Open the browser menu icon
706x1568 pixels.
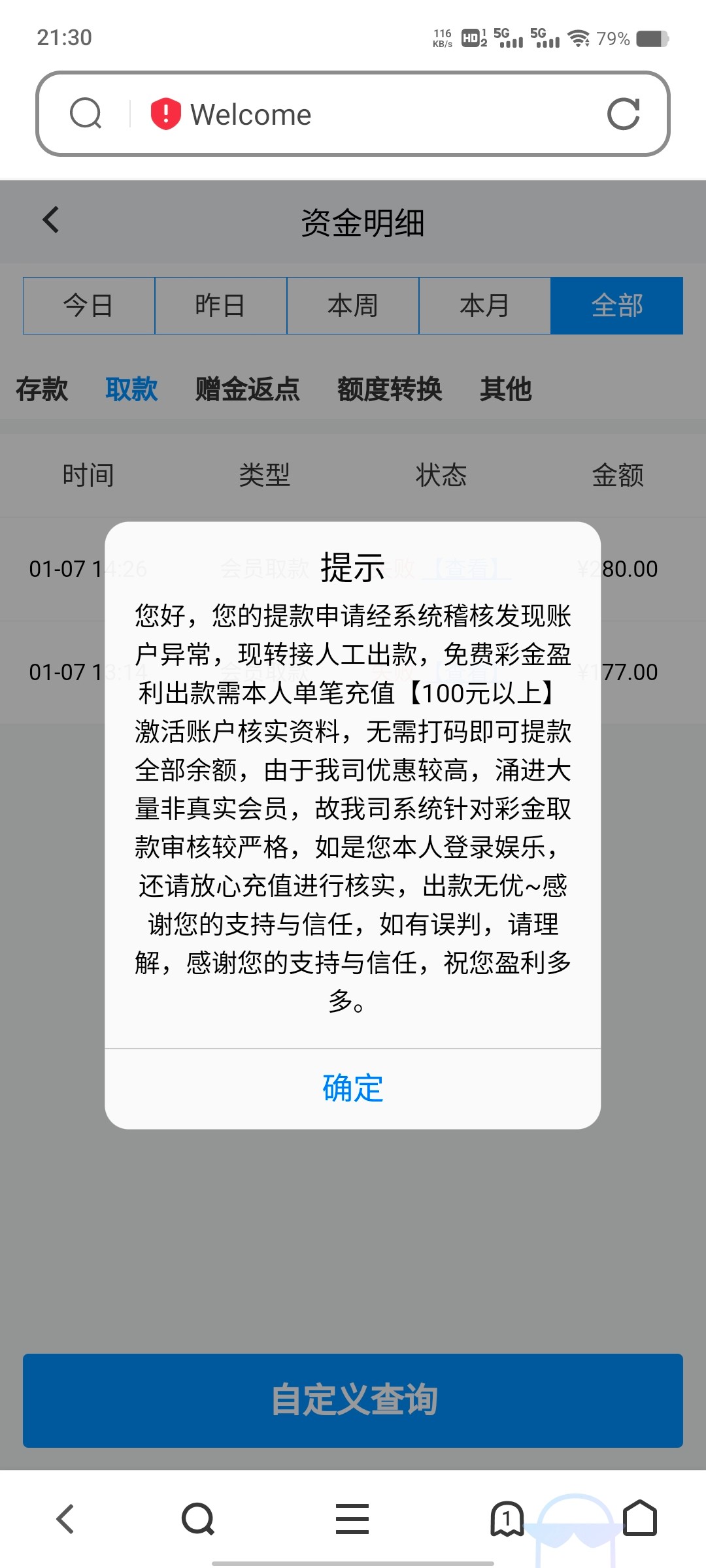point(352,1518)
